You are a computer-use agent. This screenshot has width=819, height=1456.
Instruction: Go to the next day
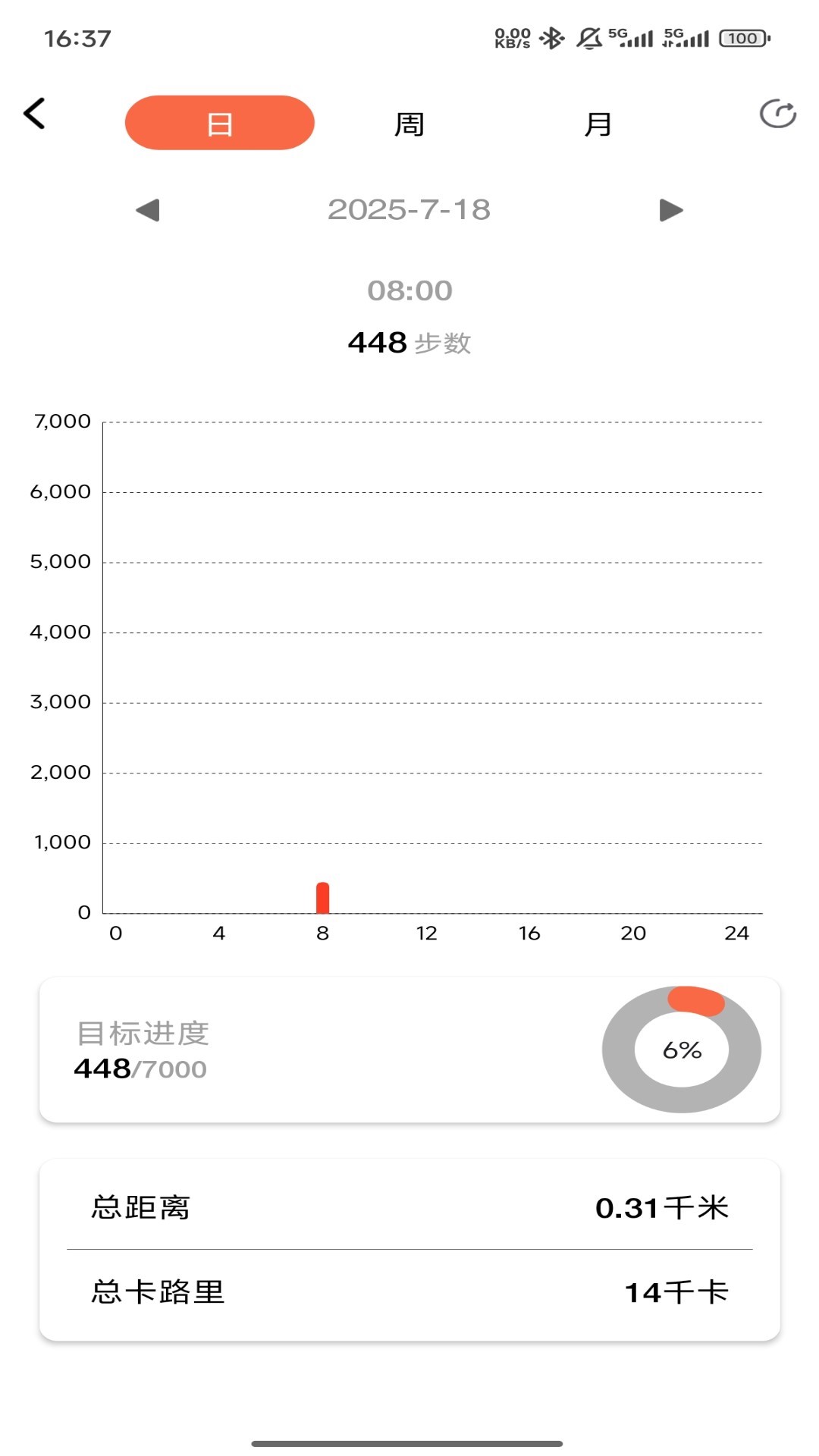(x=671, y=210)
